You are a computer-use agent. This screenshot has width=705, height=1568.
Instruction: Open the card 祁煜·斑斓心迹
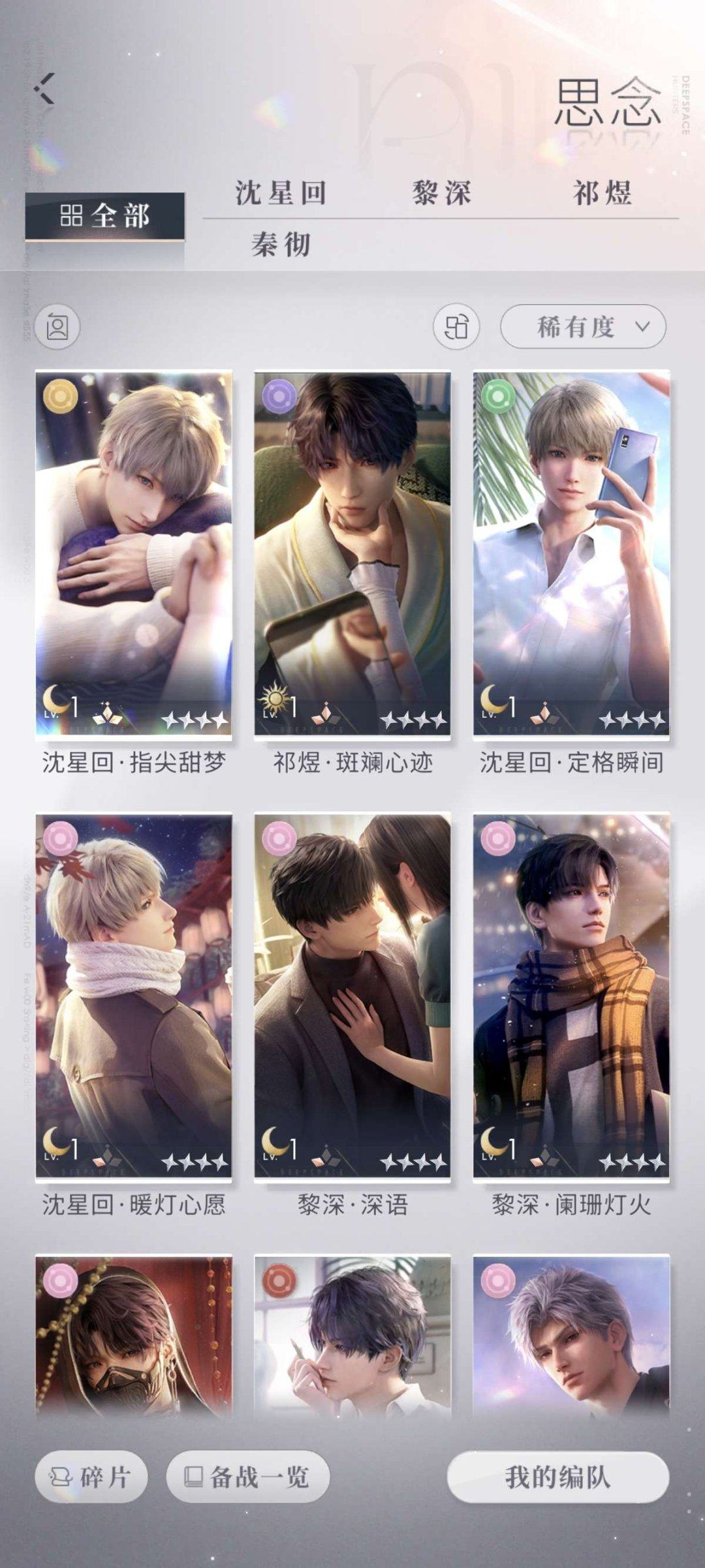coord(352,553)
